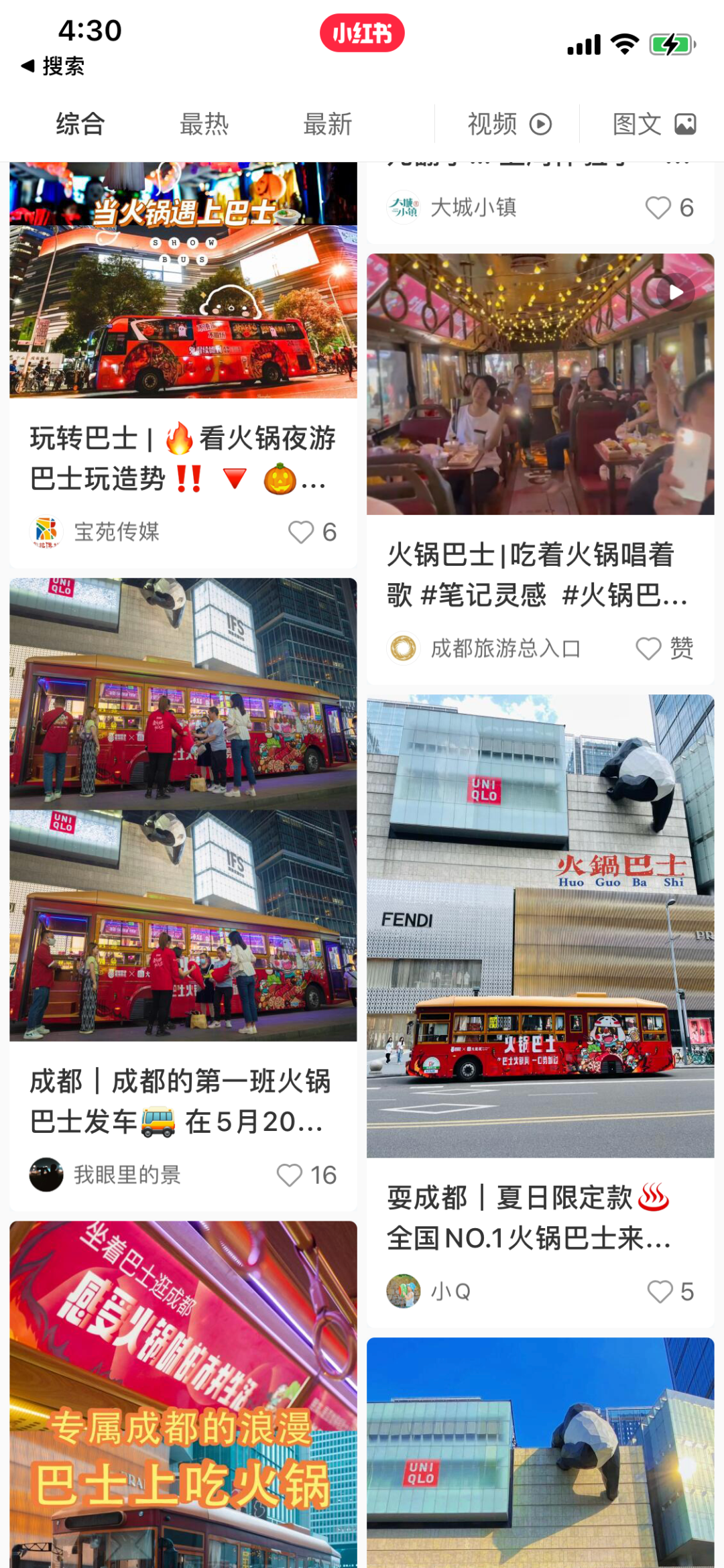Toggle the heart on 我眼里的景's post
Screen dimensions: 724x1568
point(290,1174)
